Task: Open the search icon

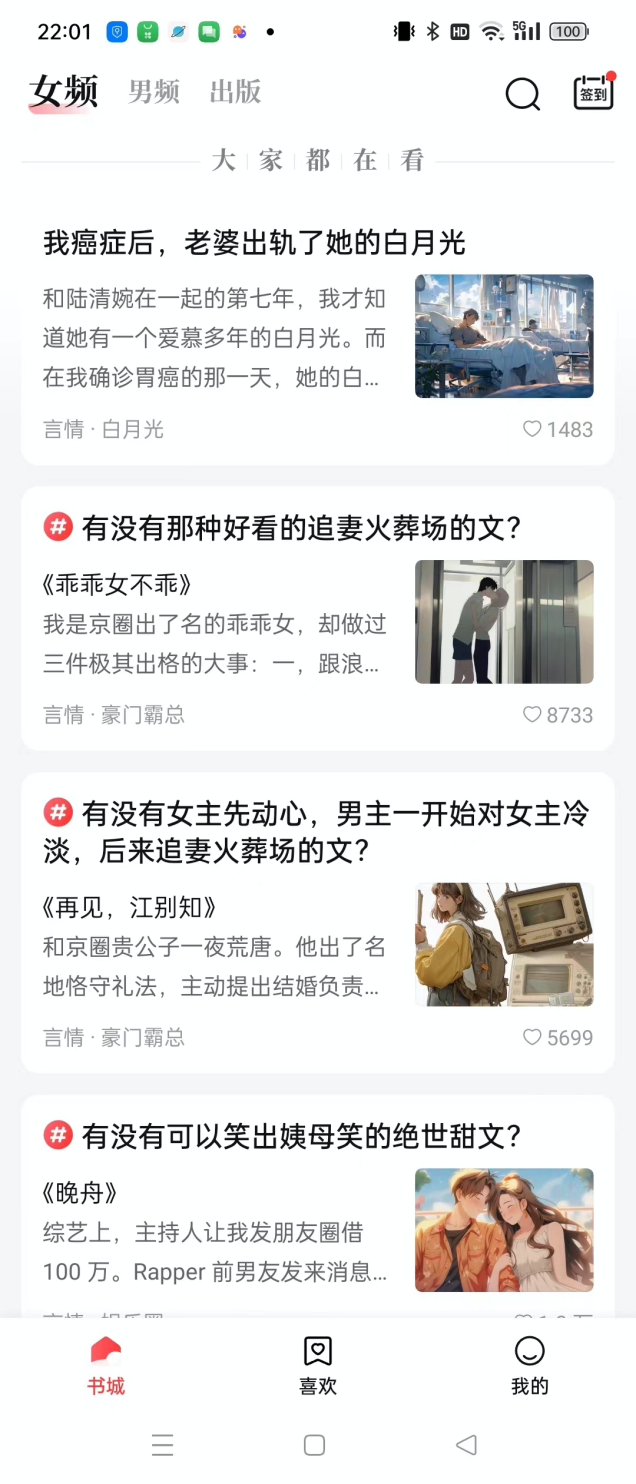Action: pyautogui.click(x=522, y=94)
